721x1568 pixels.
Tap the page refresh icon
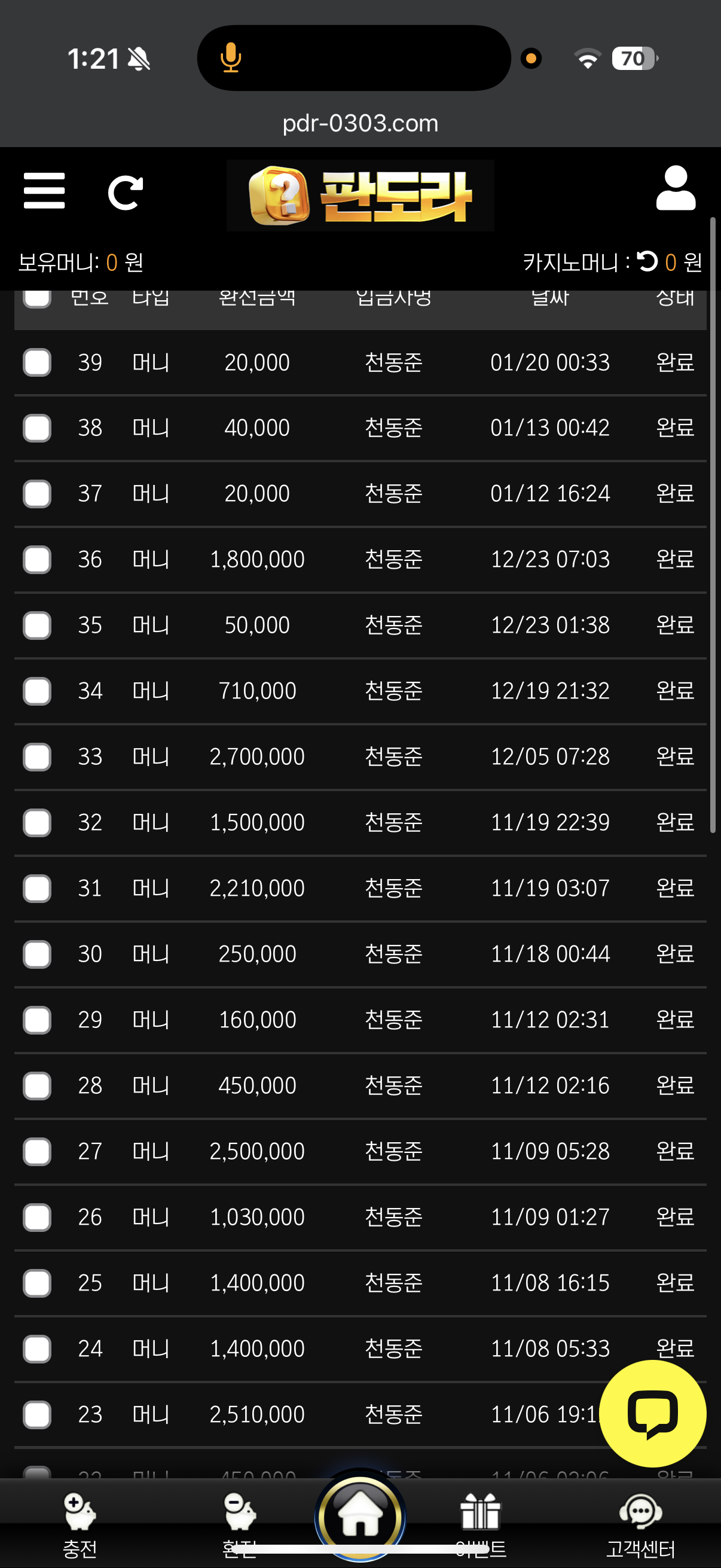pyautogui.click(x=125, y=193)
